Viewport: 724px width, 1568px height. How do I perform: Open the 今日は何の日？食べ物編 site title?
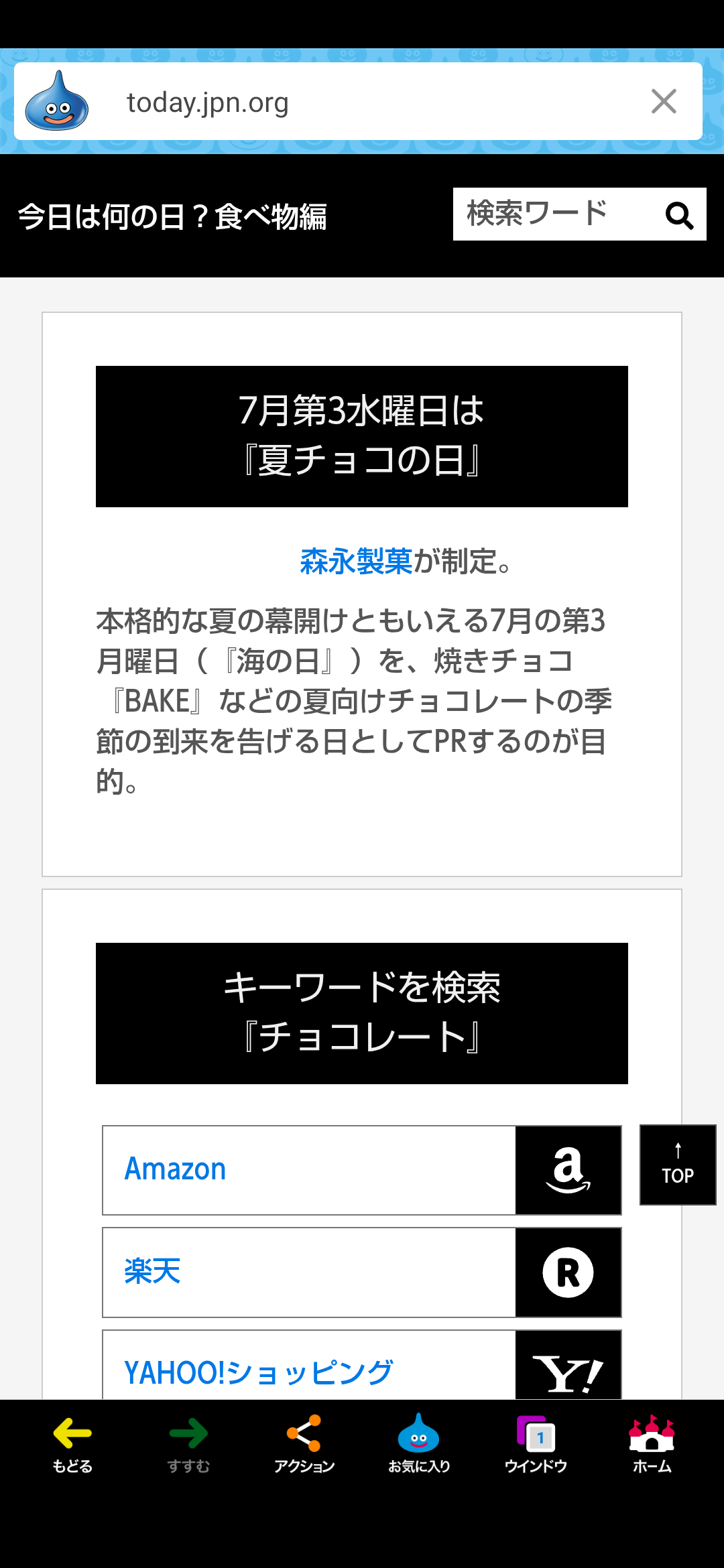[x=172, y=216]
